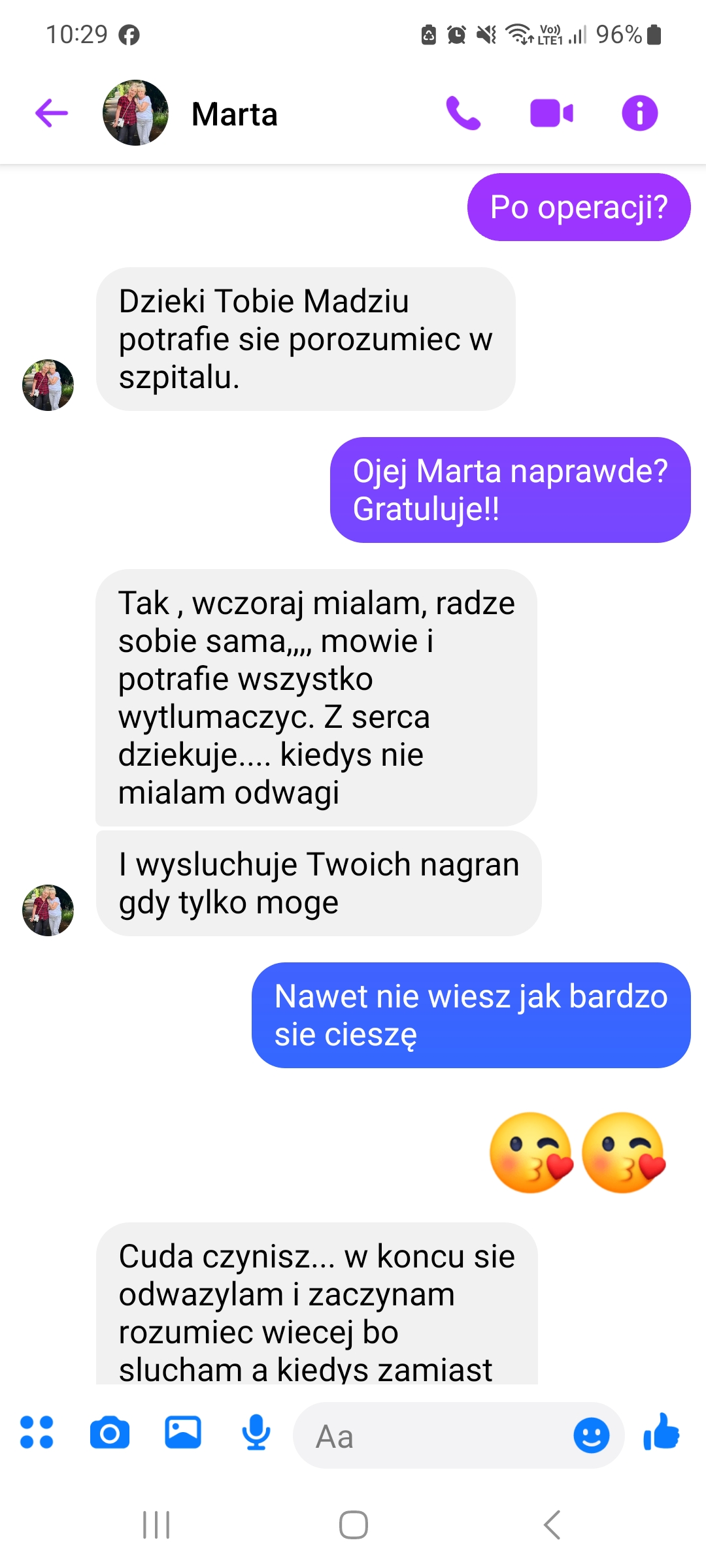Screen dimensions: 706x1568
Task: Send a thumbs-up like
Action: click(x=662, y=1431)
